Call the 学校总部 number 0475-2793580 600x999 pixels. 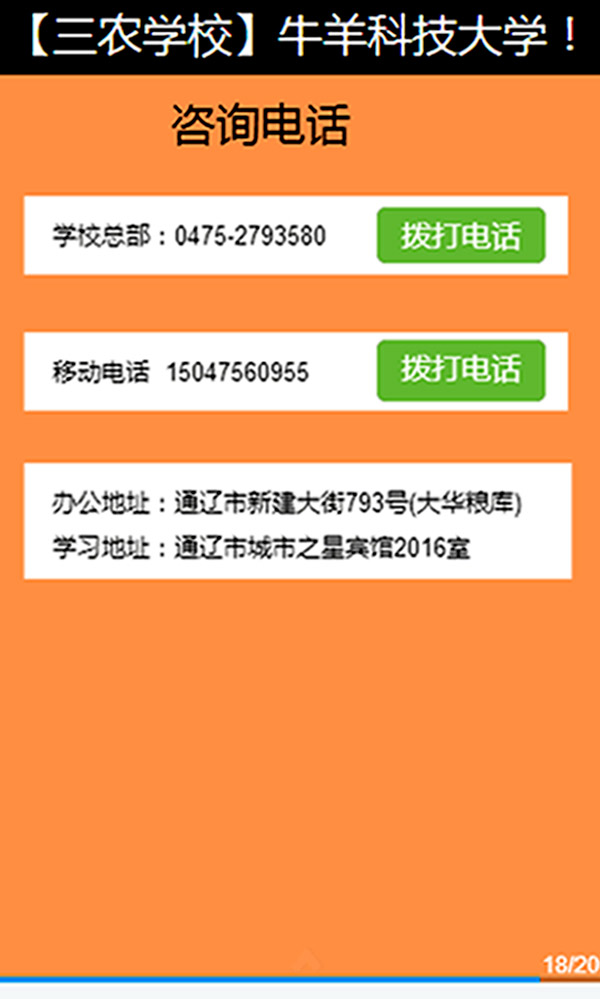click(x=461, y=236)
